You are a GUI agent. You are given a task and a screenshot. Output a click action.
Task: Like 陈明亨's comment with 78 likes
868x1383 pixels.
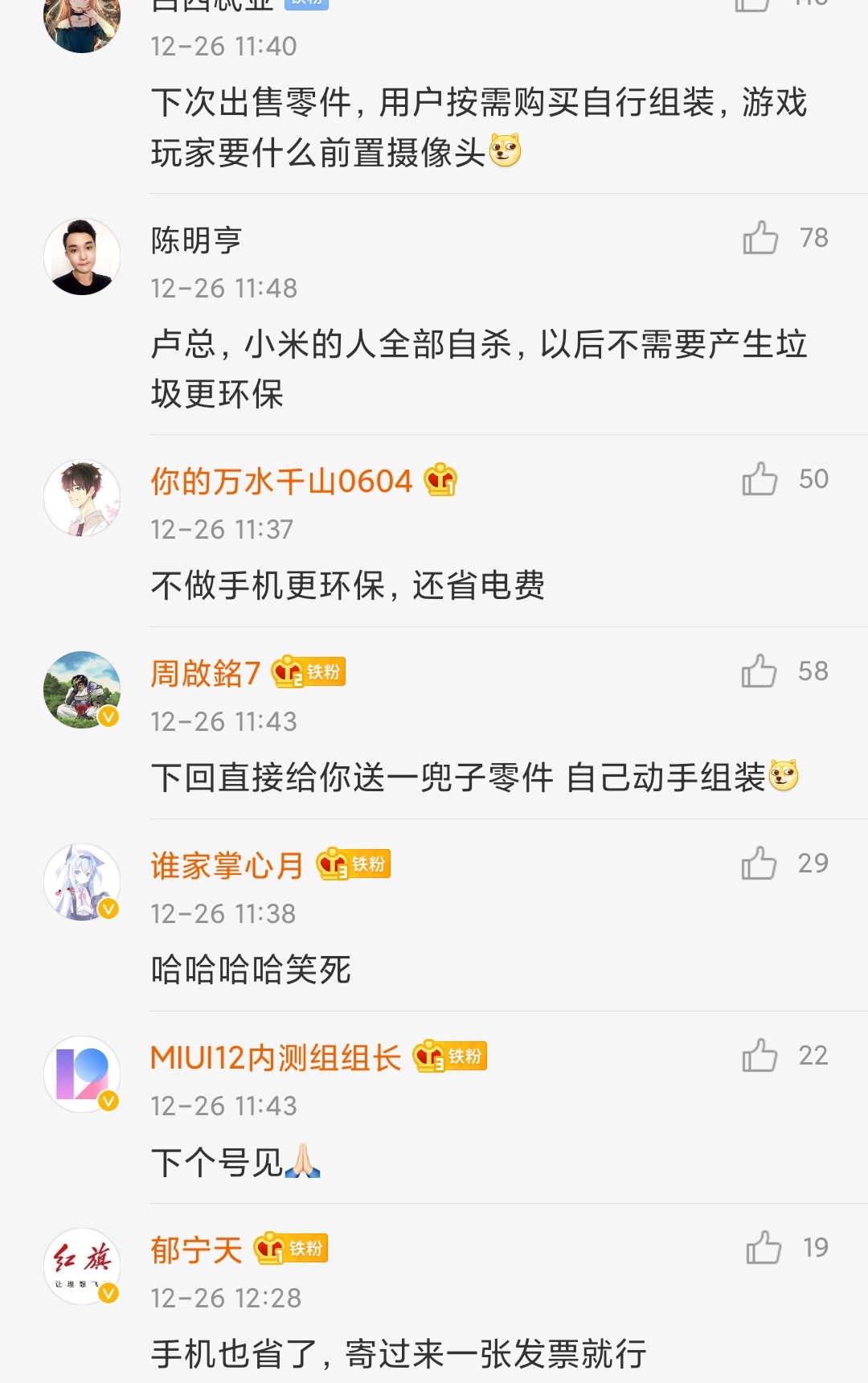click(x=759, y=237)
